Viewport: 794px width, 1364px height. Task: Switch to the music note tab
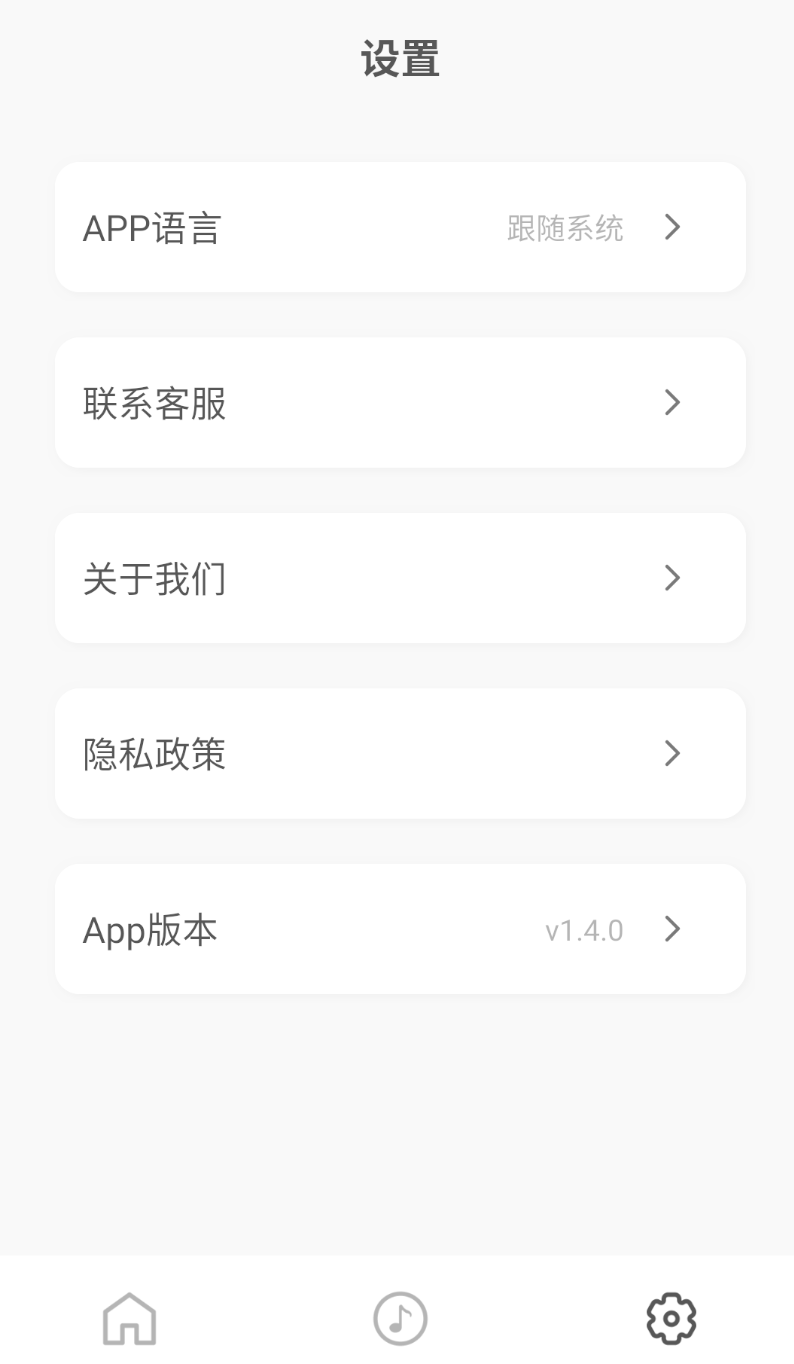pyautogui.click(x=400, y=1318)
